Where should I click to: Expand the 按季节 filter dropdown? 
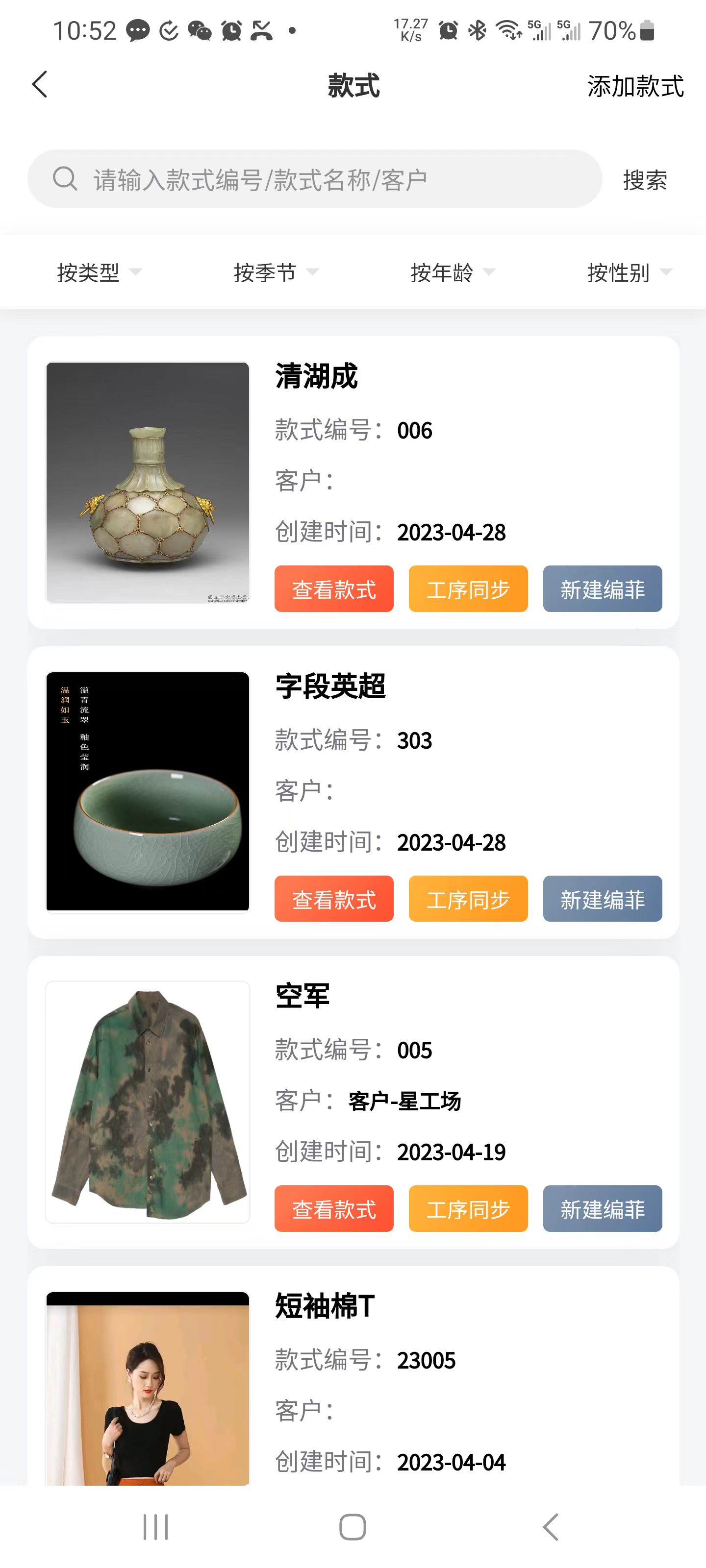(x=276, y=272)
